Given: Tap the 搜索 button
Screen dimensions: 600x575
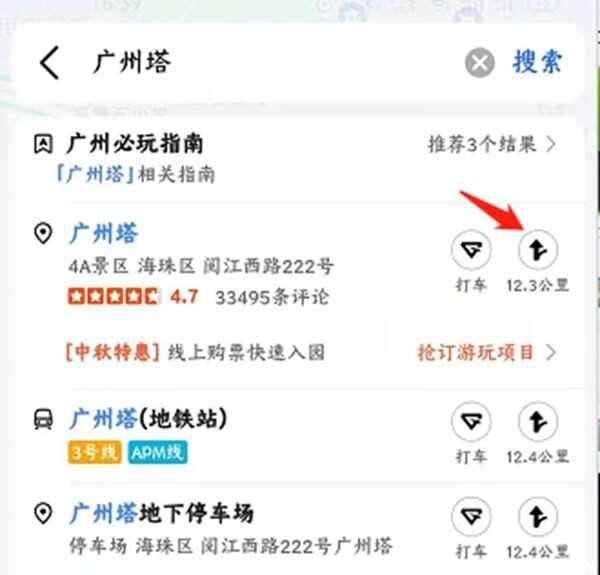Looking at the screenshot, I should click(x=537, y=63).
